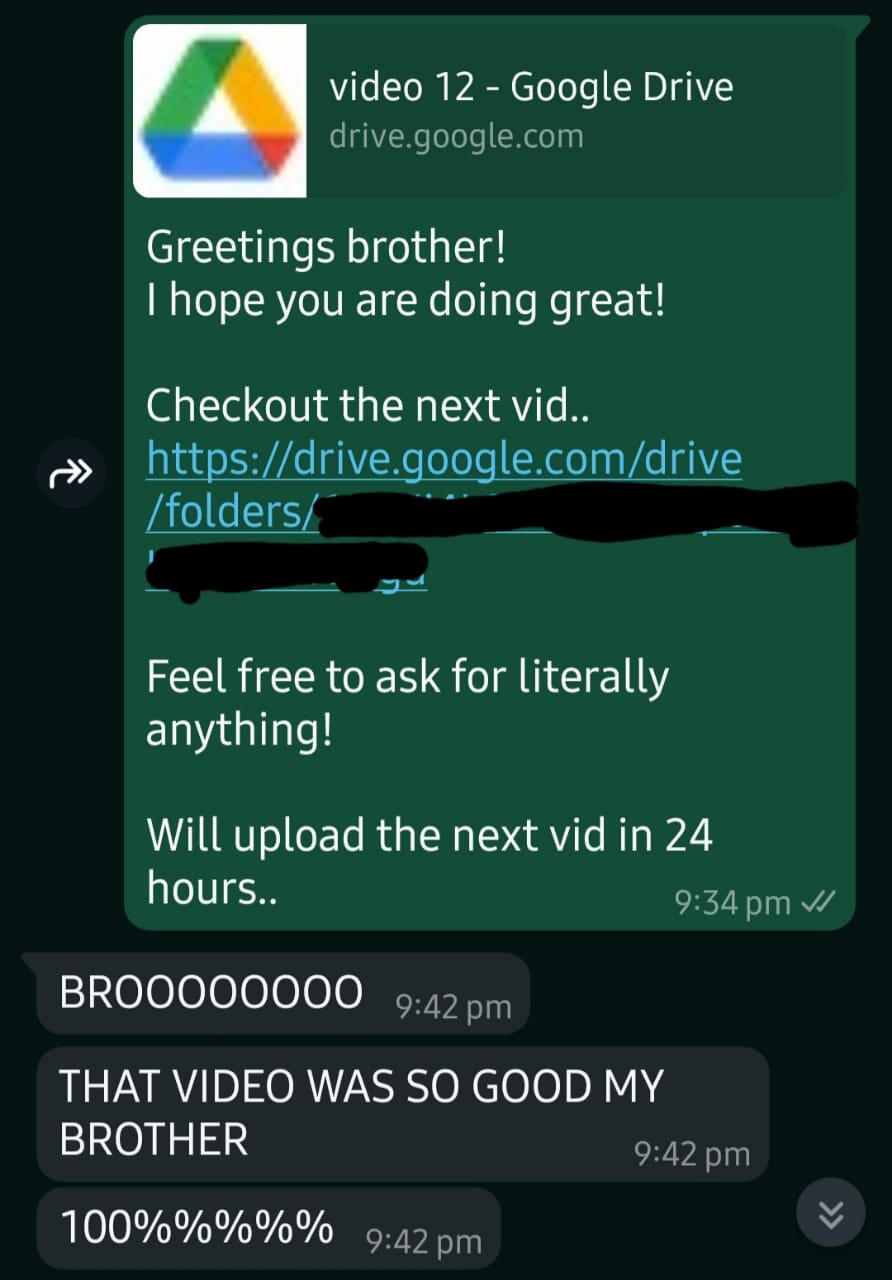Open the drive.google.com folder link

444,461
